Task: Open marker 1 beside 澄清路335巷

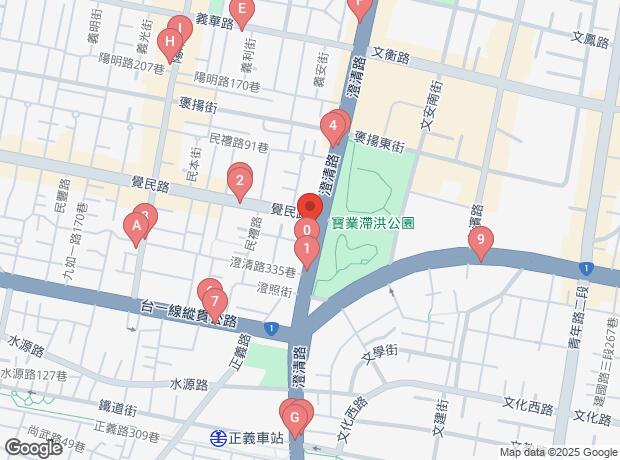Action: (x=307, y=248)
